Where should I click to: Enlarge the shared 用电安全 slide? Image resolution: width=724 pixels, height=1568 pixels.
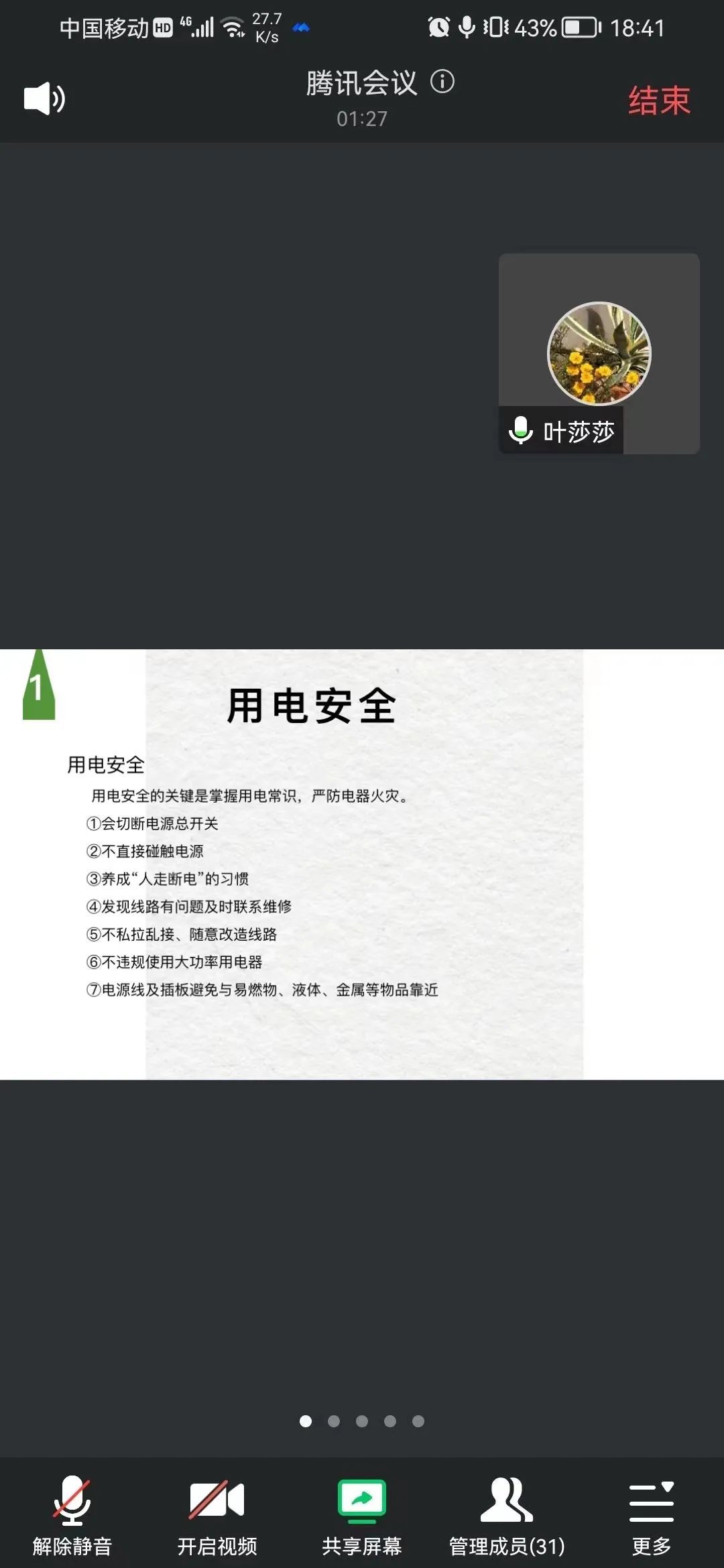point(362,864)
